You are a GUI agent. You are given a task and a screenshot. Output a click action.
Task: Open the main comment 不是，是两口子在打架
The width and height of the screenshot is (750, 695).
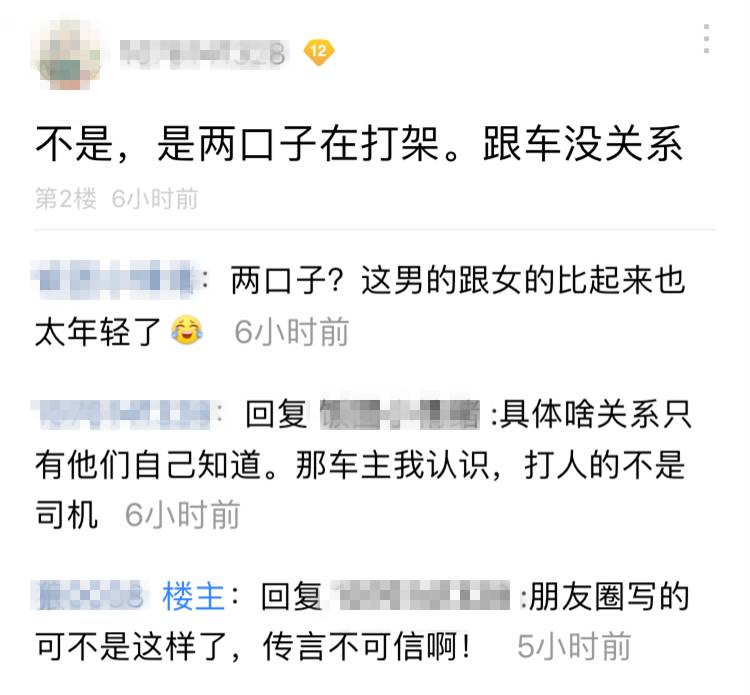click(360, 146)
